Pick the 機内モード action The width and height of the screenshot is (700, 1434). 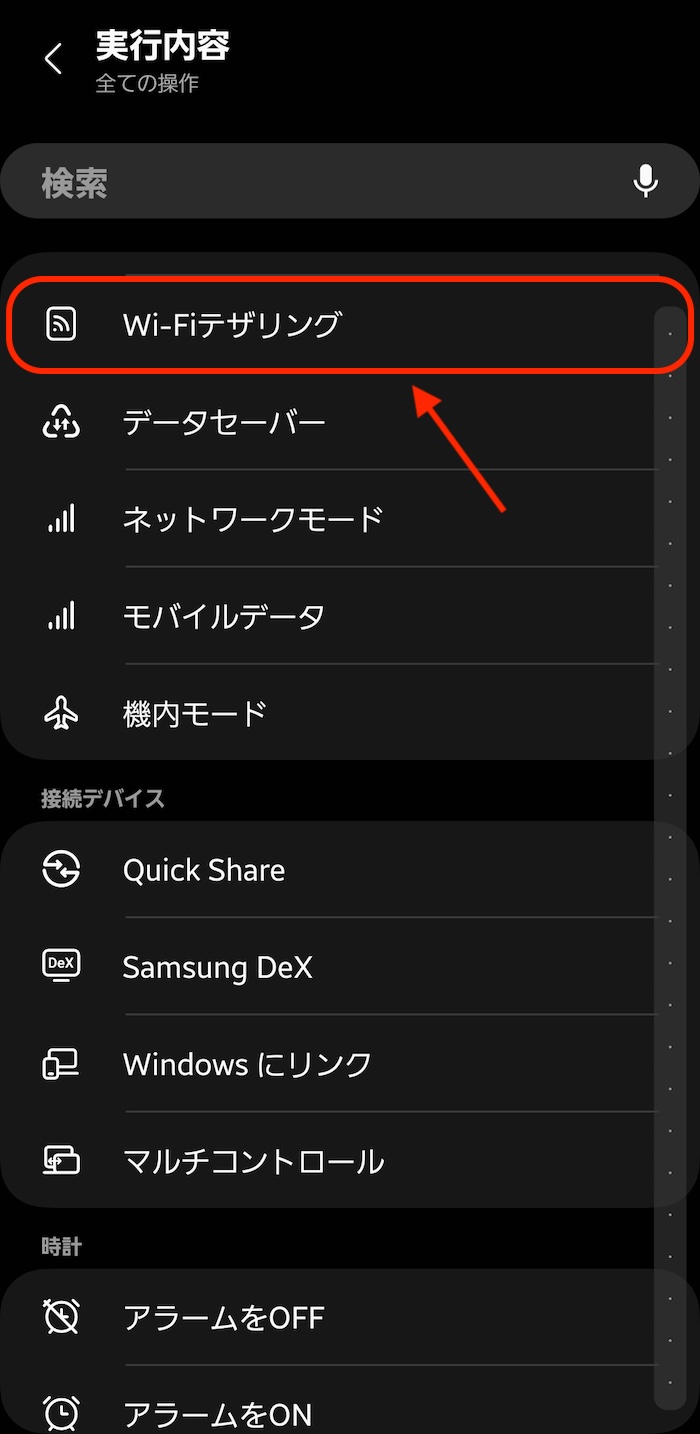pyautogui.click(x=349, y=713)
